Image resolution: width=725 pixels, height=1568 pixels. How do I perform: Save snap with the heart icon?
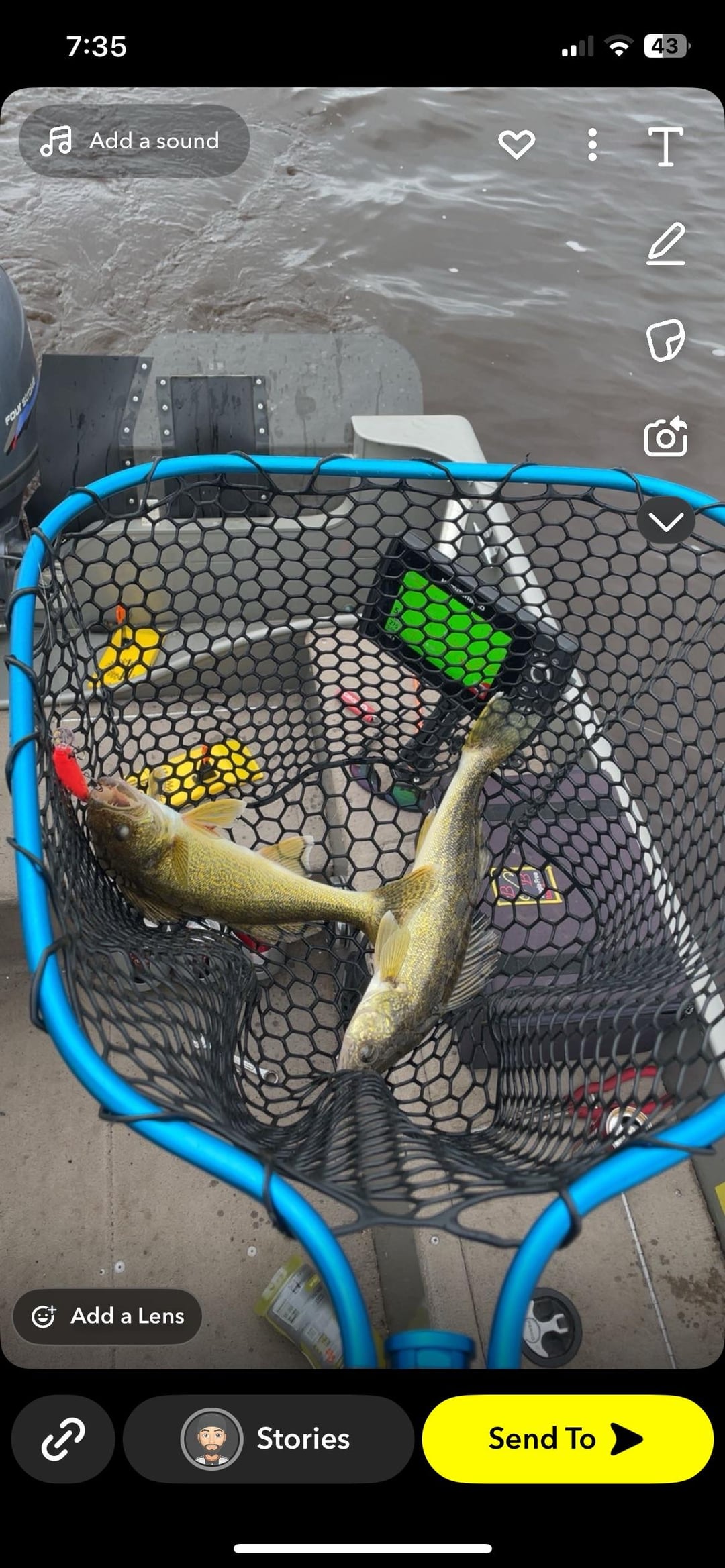pyautogui.click(x=516, y=144)
